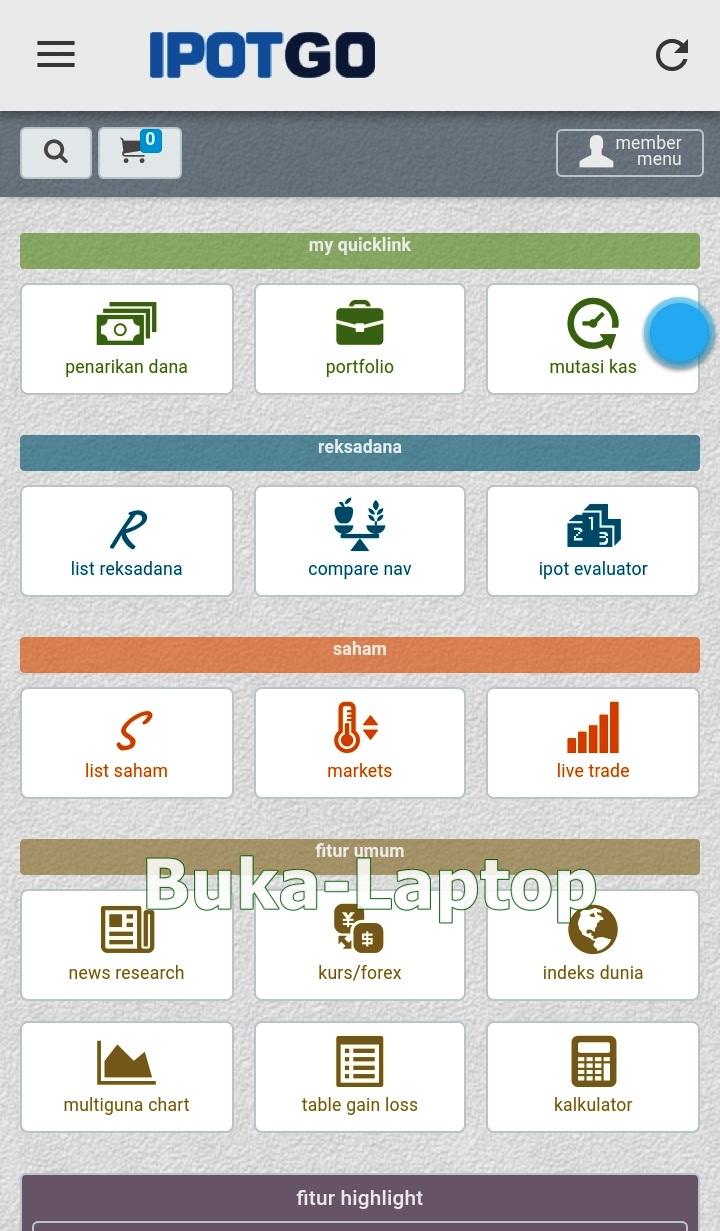This screenshot has width=720, height=1231.
Task: Select compare nav
Action: 360,541
